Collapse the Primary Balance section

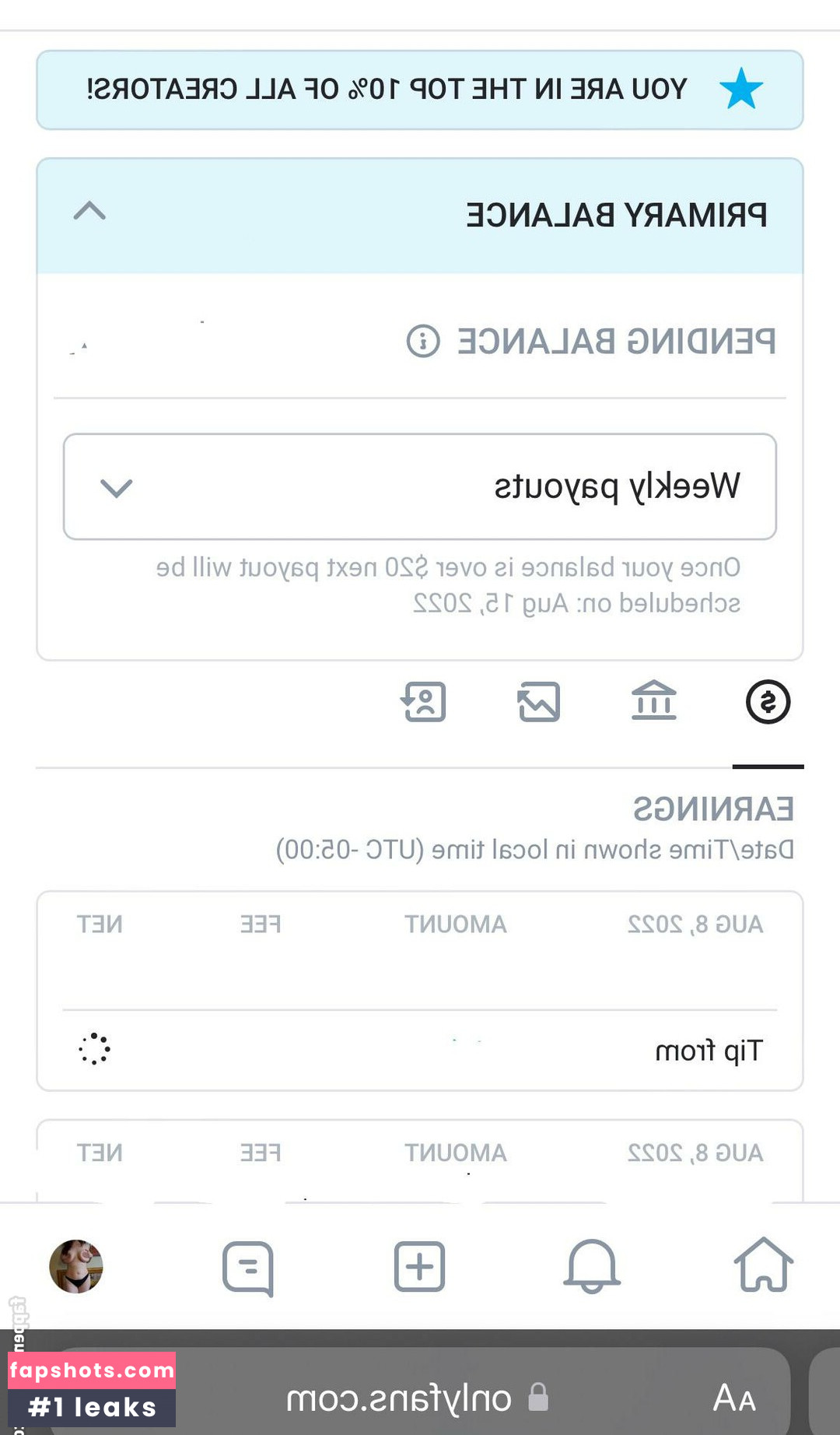90,212
